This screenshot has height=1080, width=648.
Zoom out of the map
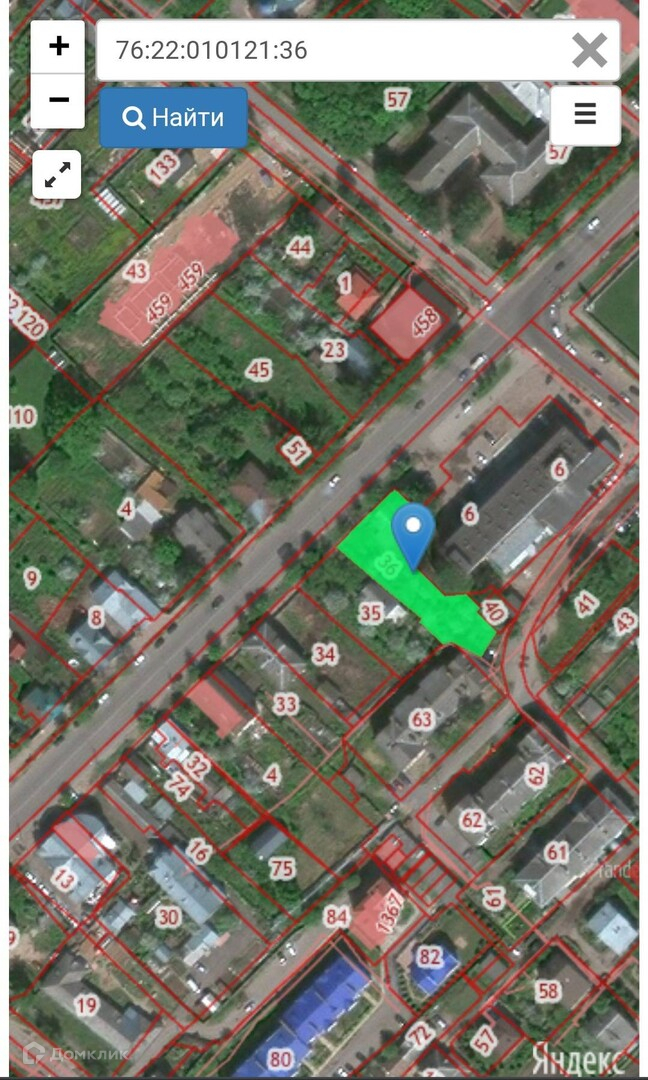coord(58,100)
